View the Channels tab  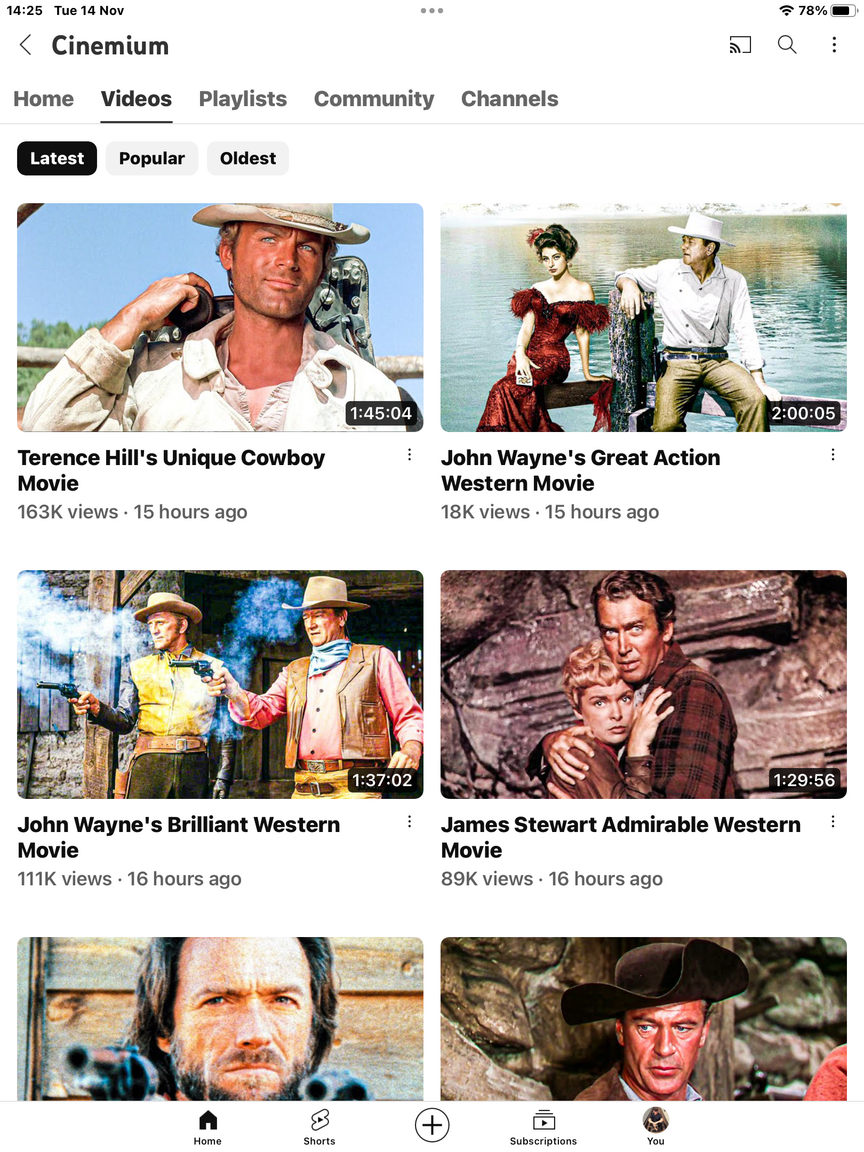point(509,99)
